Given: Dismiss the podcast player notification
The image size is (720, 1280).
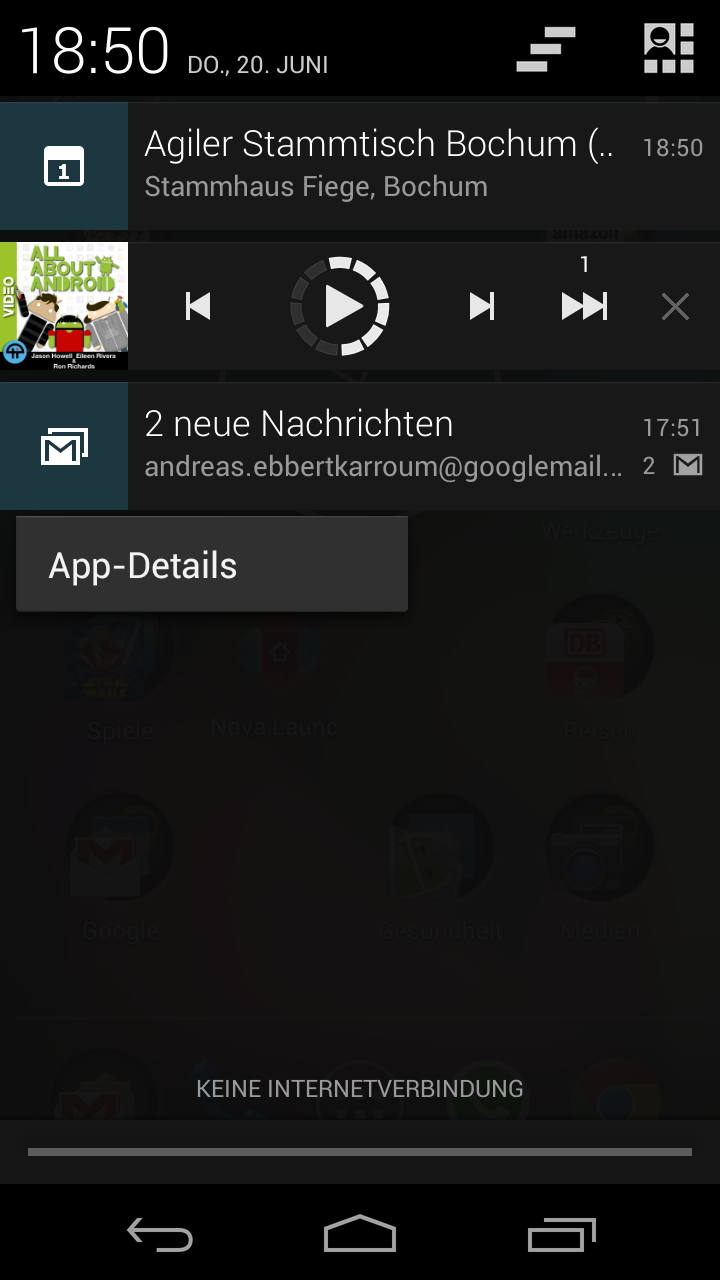Looking at the screenshot, I should coord(676,306).
